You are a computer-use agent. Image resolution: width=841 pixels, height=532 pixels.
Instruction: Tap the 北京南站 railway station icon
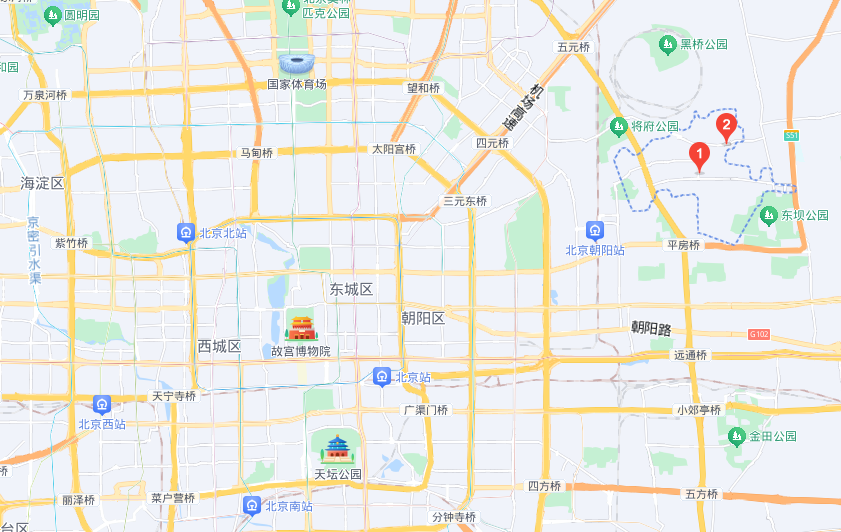point(253,506)
